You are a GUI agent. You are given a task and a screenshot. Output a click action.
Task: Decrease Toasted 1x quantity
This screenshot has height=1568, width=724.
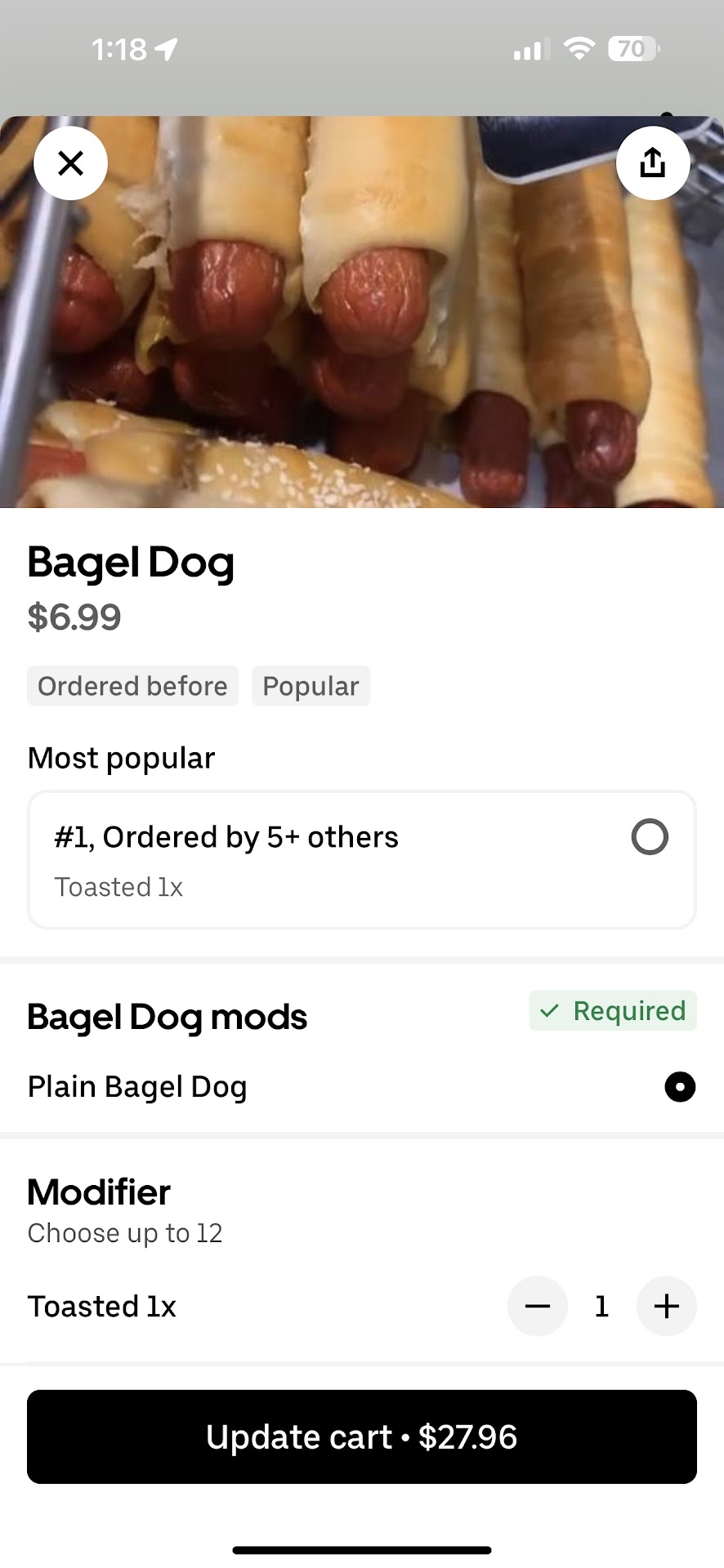(x=537, y=1306)
